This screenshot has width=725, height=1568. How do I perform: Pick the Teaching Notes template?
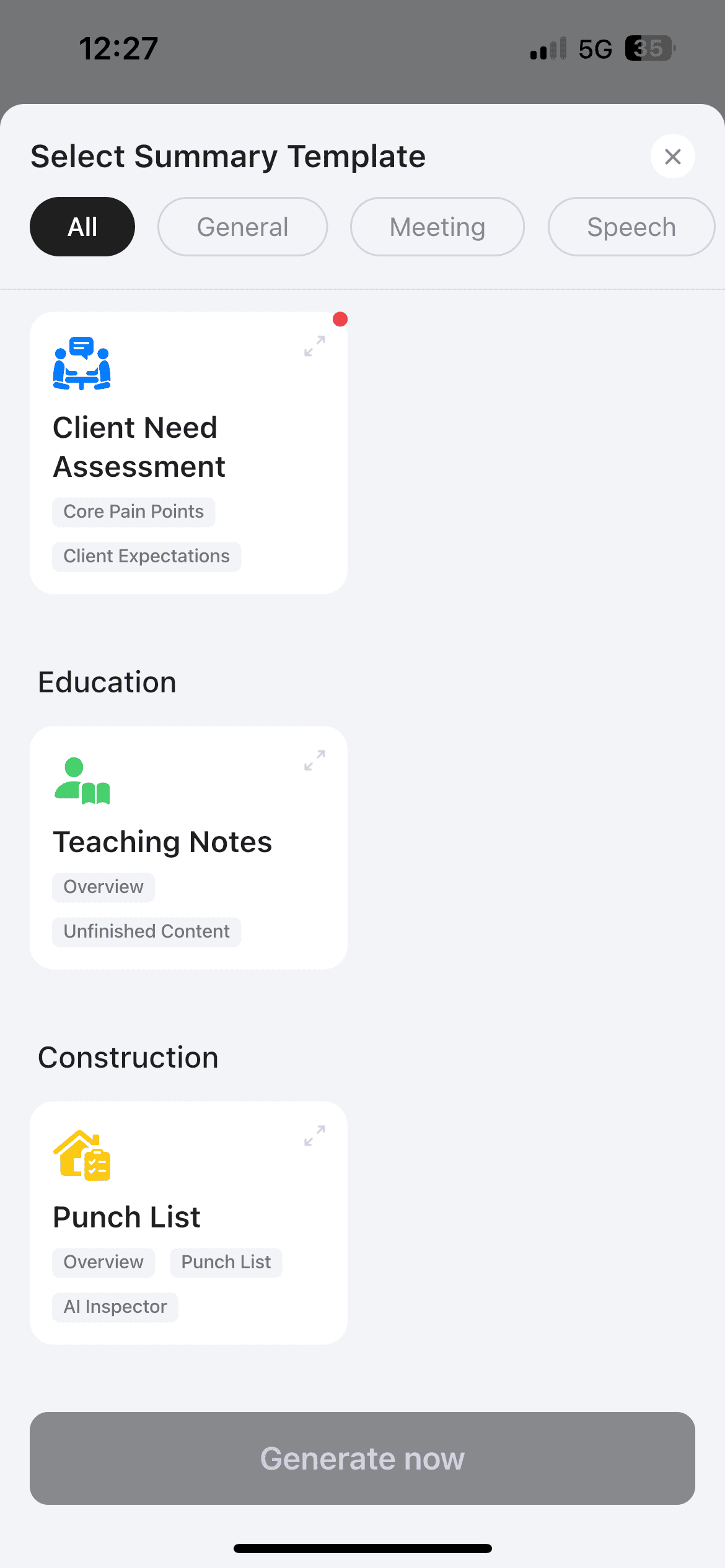point(188,847)
